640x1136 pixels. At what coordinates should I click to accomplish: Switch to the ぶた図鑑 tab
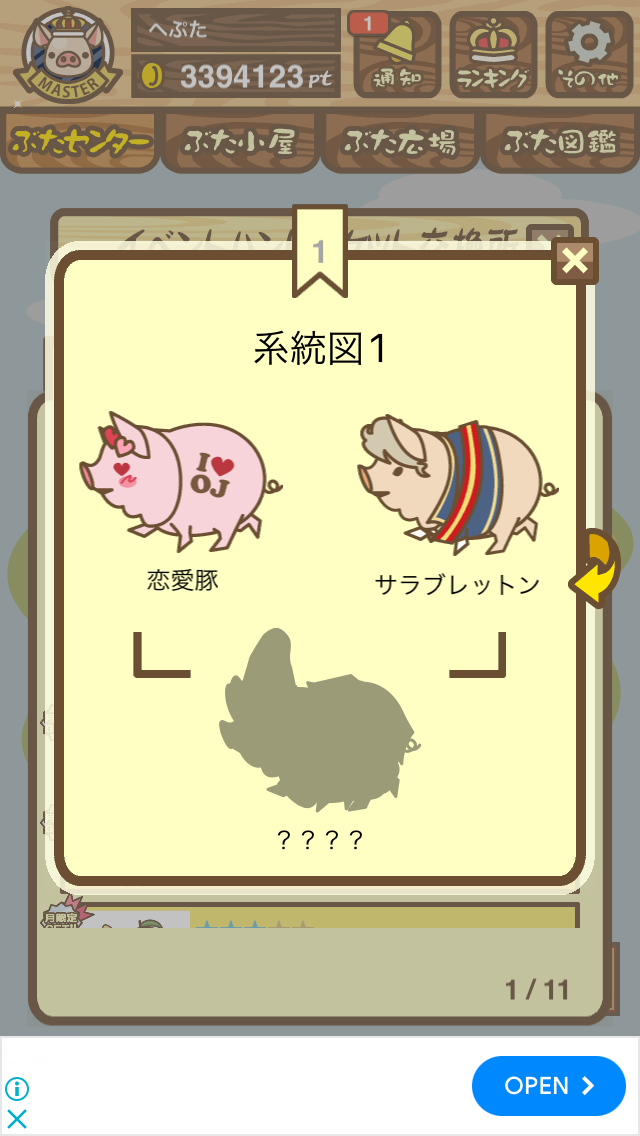[560, 142]
